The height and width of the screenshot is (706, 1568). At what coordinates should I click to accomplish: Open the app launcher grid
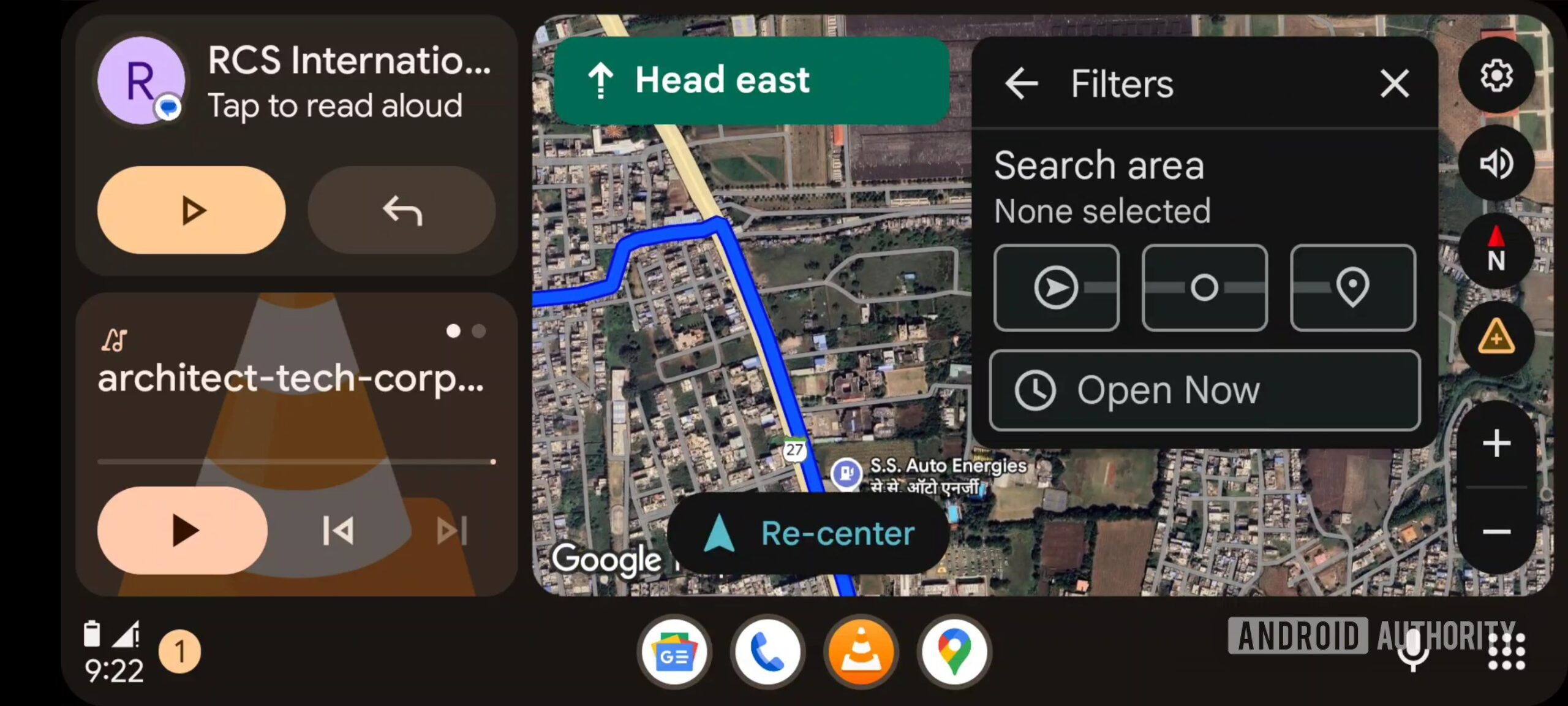[1506, 653]
